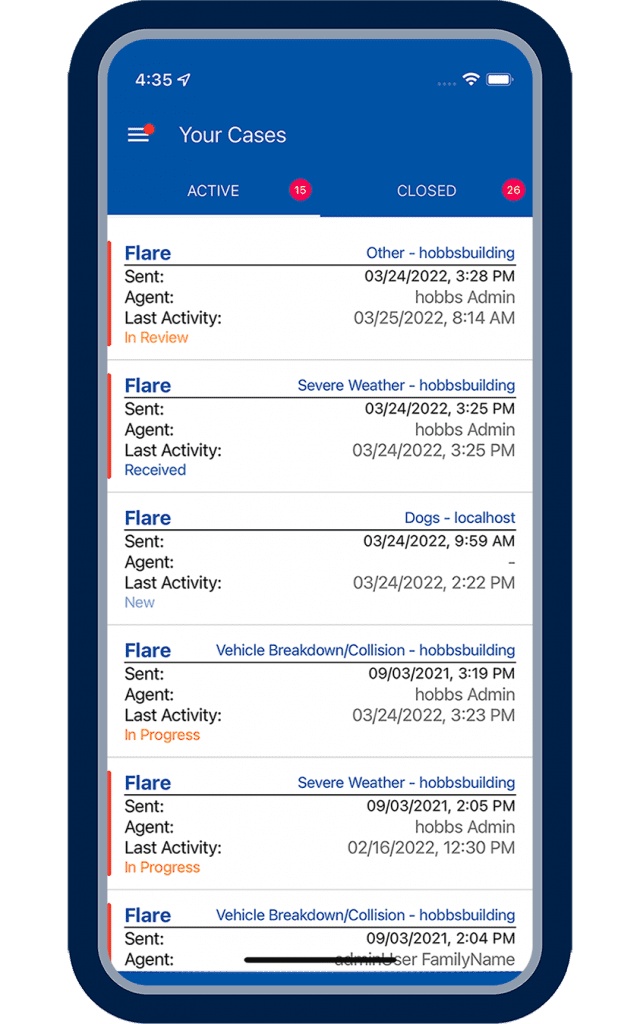Open the Dogs - localhost case
The height and width of the screenshot is (1024, 640).
tap(320, 559)
